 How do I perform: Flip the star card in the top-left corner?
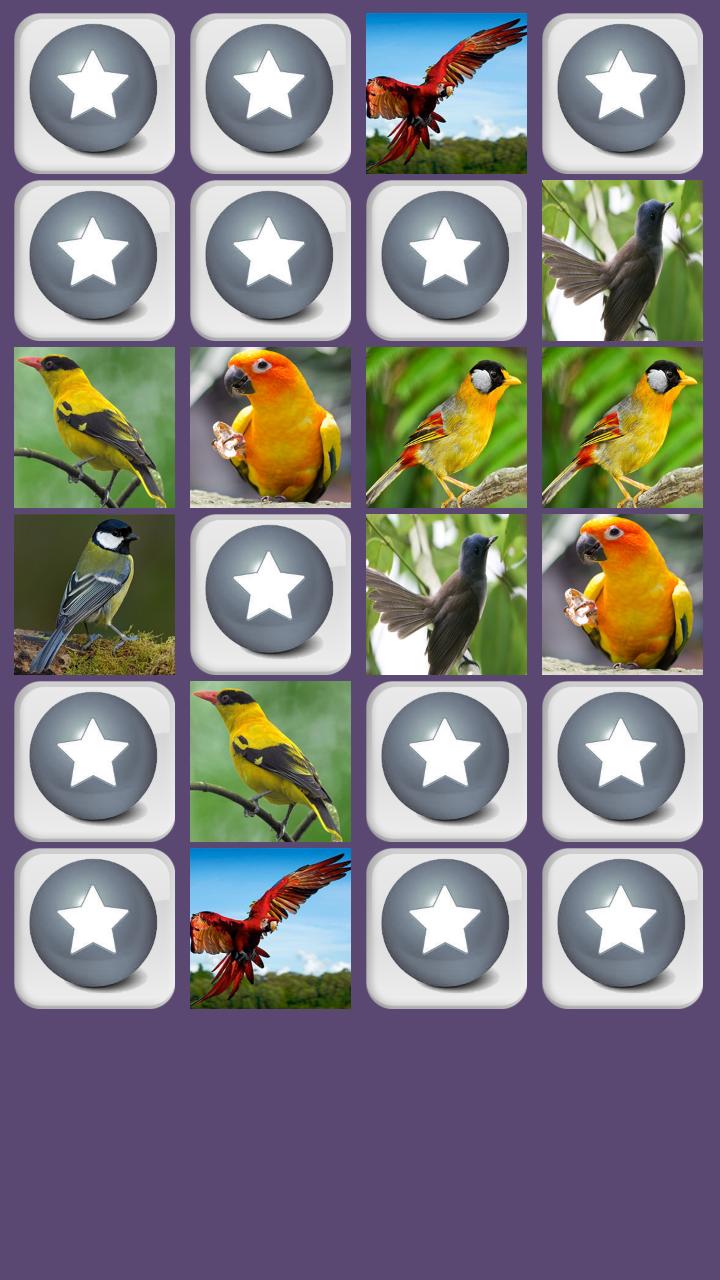94,94
